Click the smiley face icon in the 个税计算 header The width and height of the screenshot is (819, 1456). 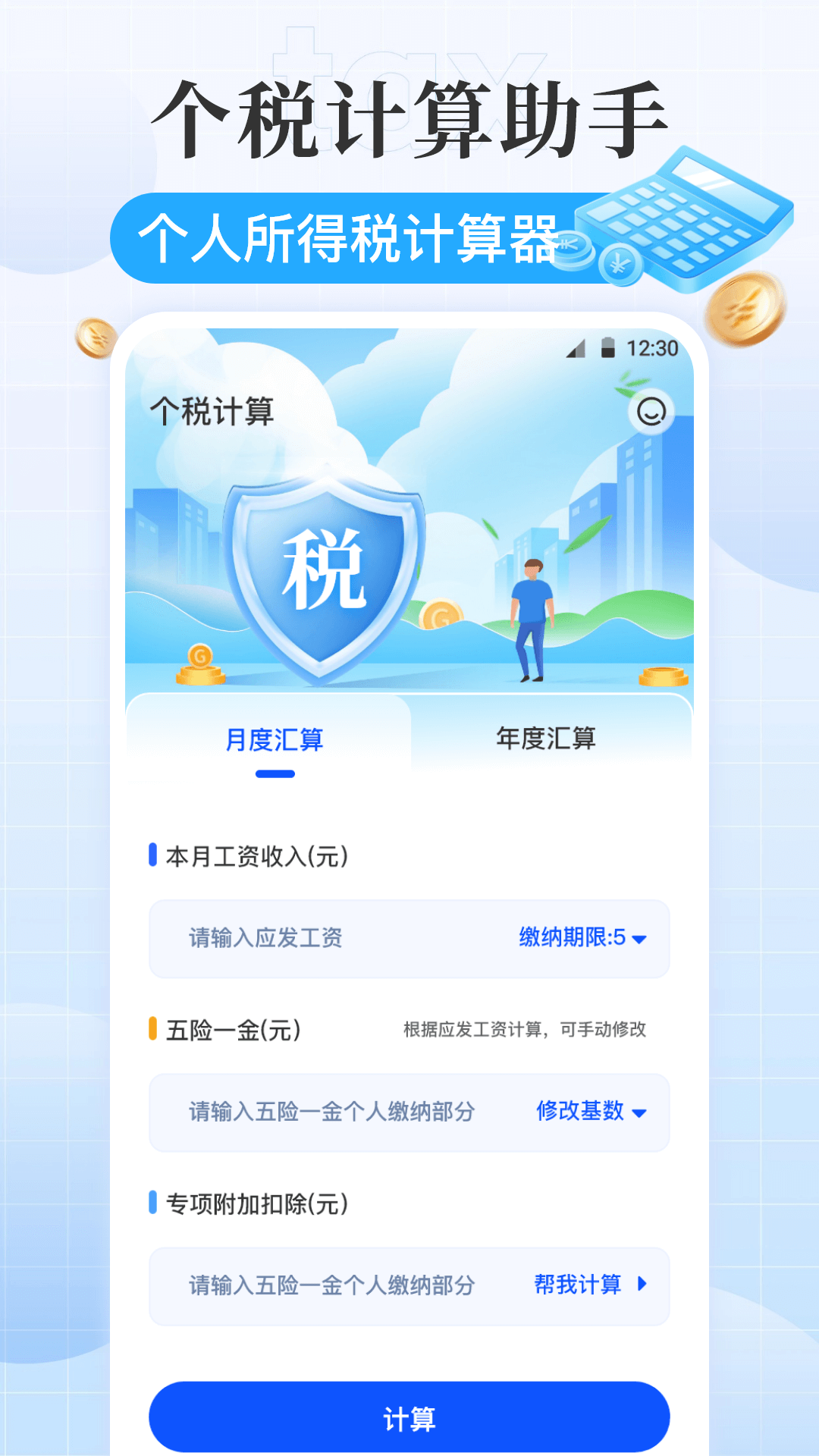pyautogui.click(x=651, y=410)
